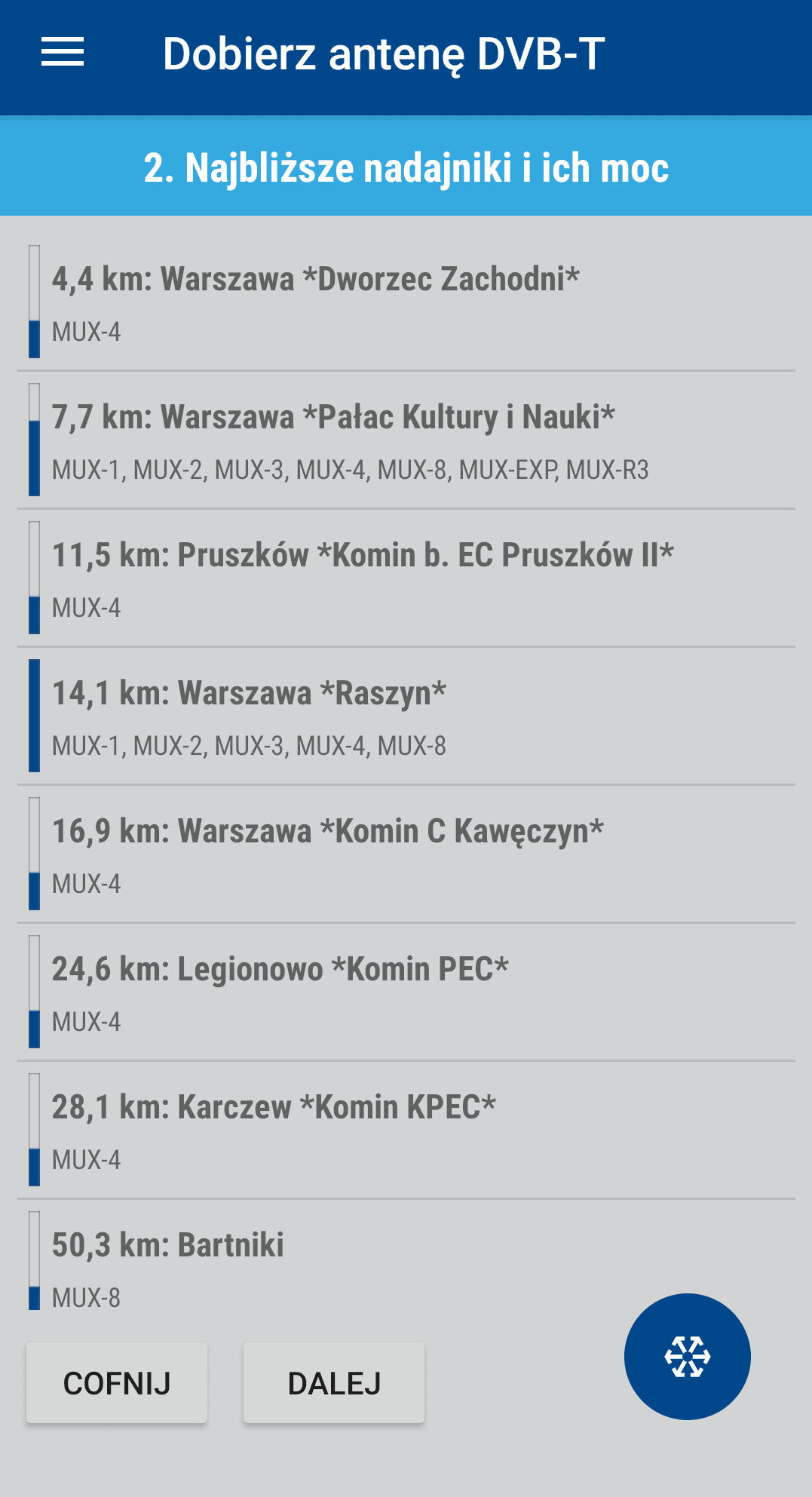This screenshot has height=1497, width=812.
Task: Choose Pruszków Komin b. EC Pruszków II
Action: (406, 578)
